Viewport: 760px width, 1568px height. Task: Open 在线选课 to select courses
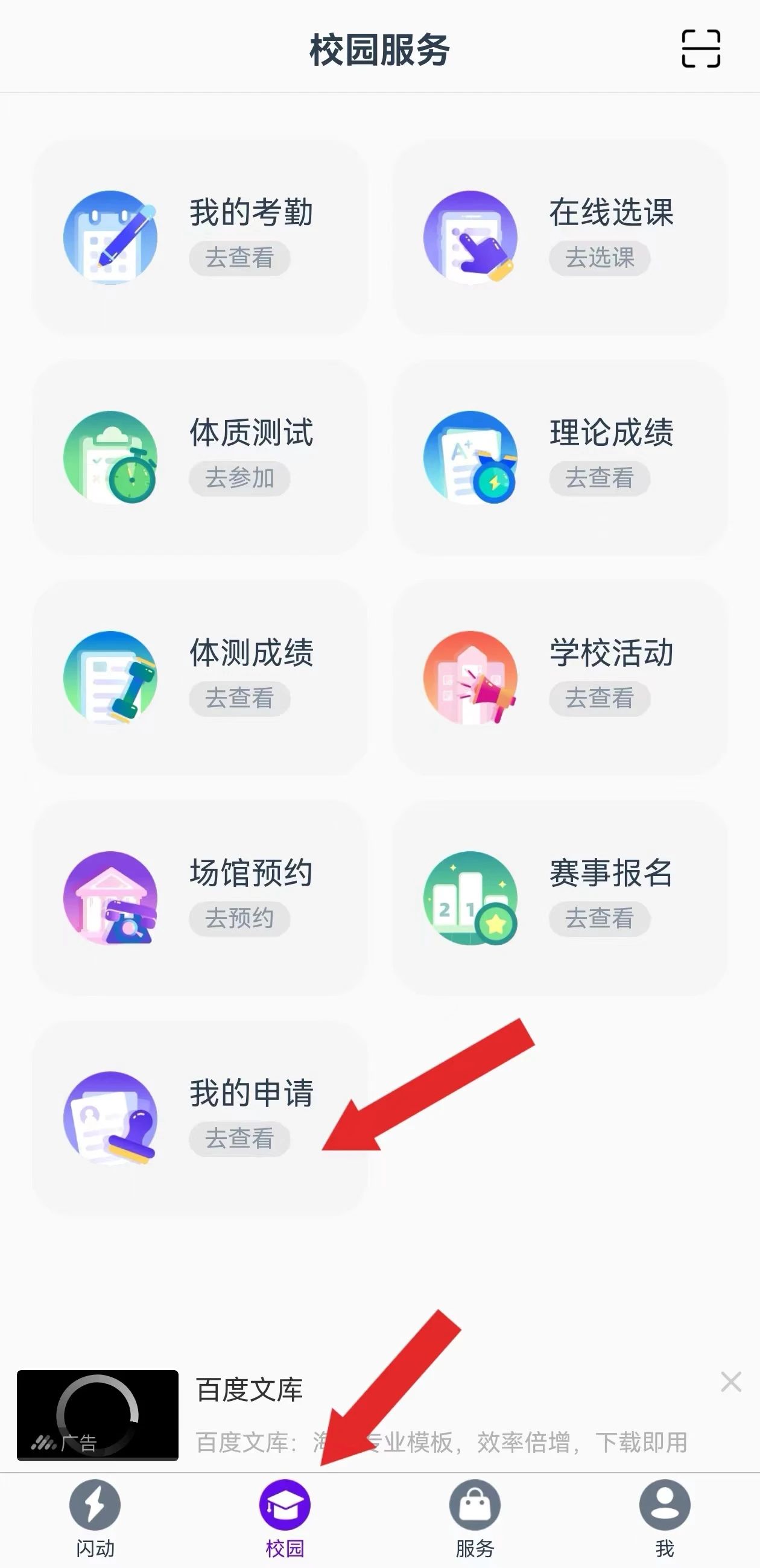560,237
